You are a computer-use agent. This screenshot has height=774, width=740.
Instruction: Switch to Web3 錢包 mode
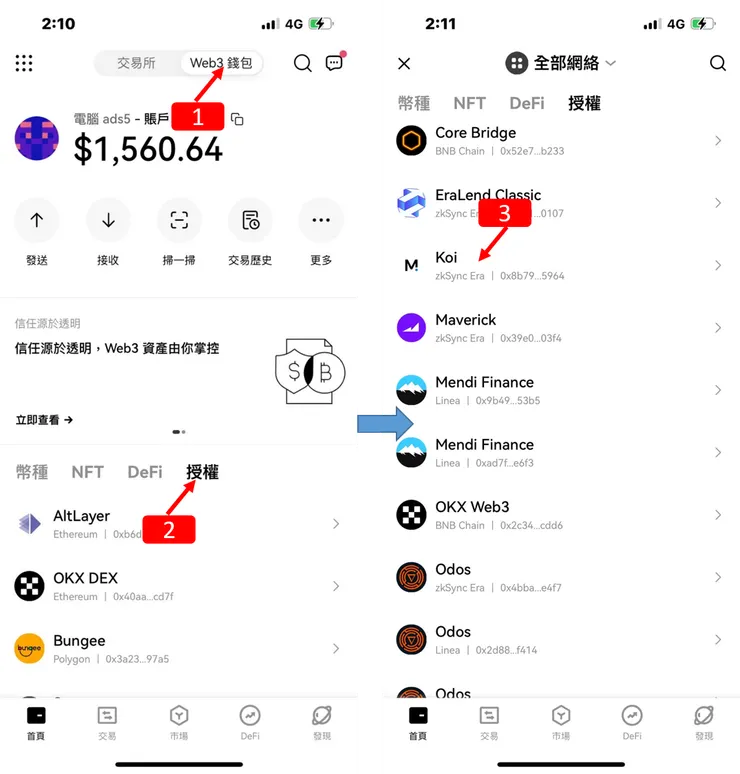tap(220, 62)
